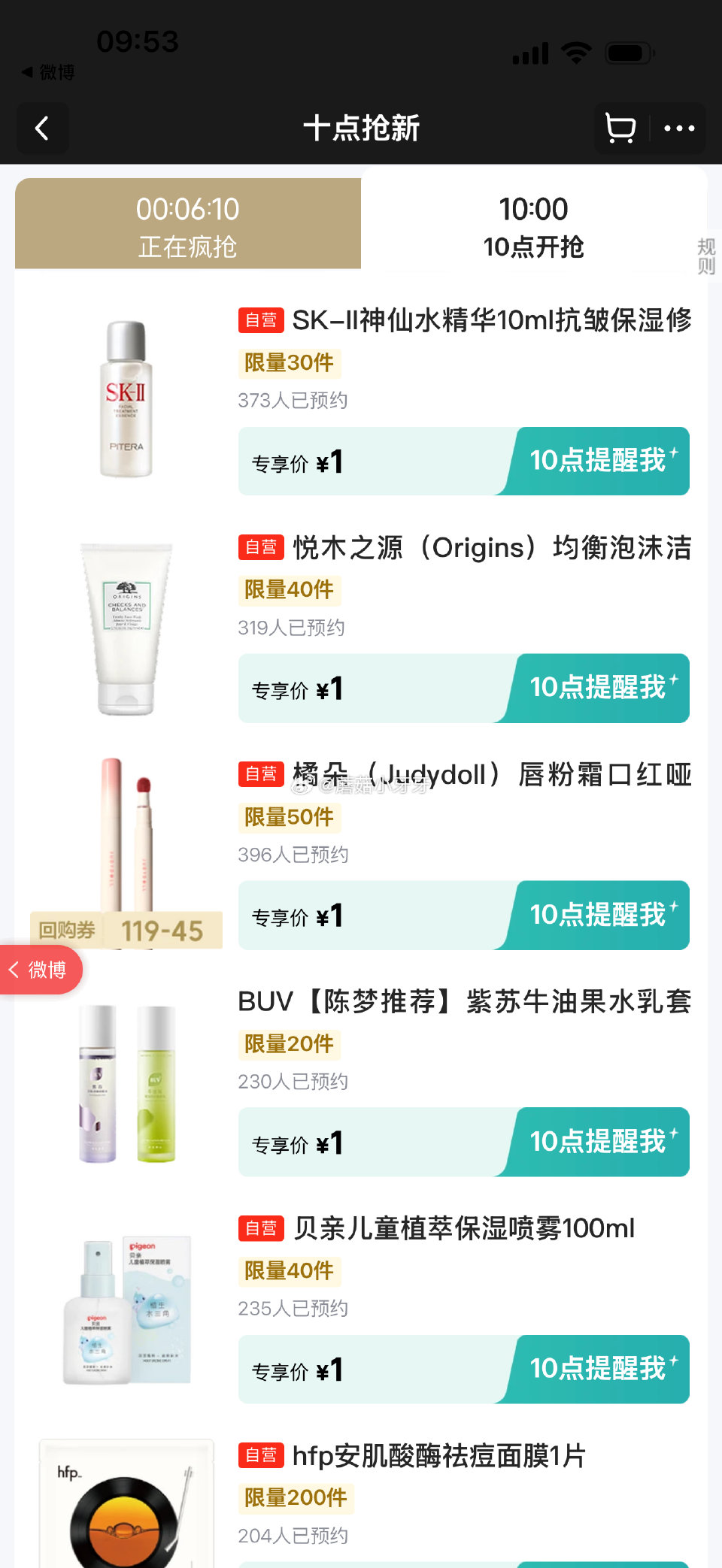Viewport: 722px width, 1568px height.
Task: Return to 微博 via red floating button
Action: click(40, 970)
